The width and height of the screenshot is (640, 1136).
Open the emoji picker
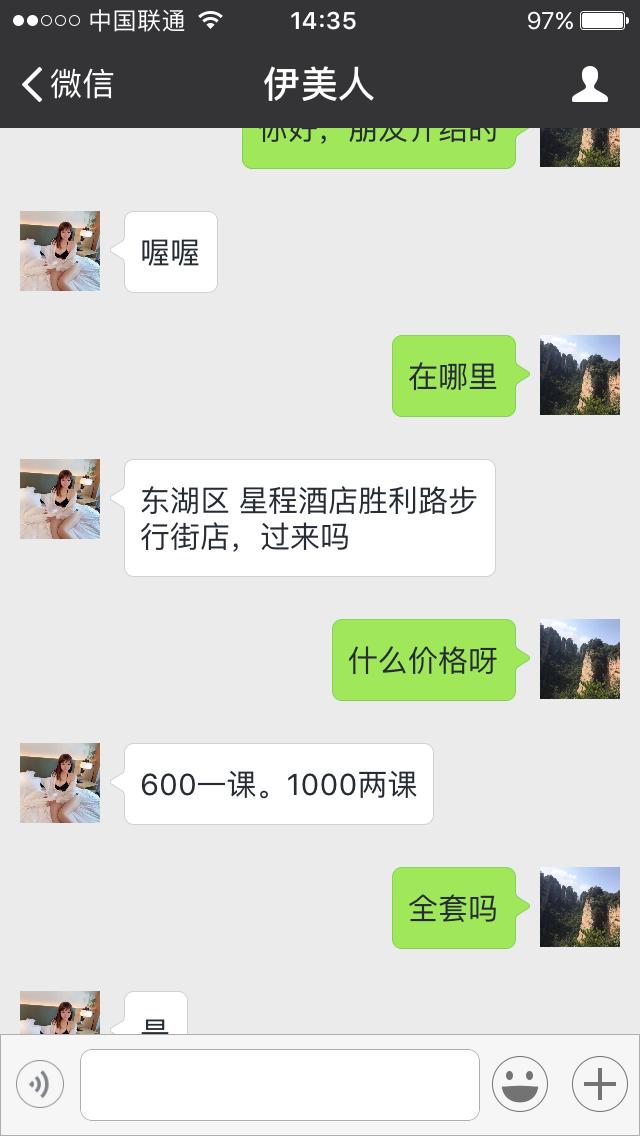pos(520,1084)
